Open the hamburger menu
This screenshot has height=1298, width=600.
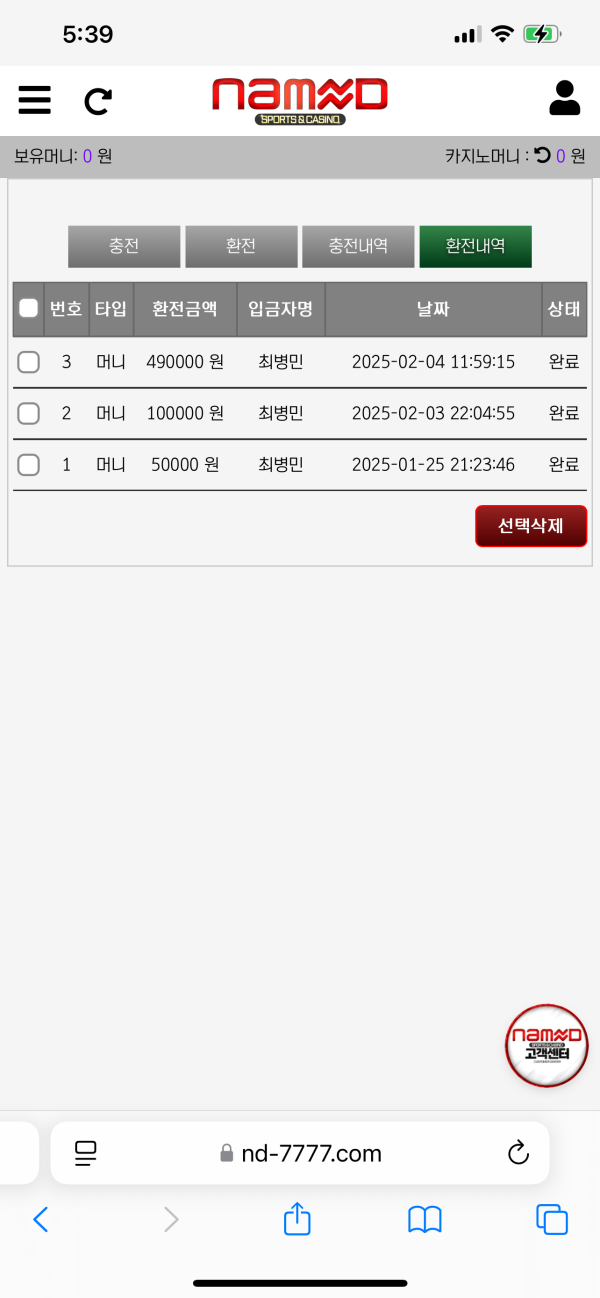click(35, 100)
